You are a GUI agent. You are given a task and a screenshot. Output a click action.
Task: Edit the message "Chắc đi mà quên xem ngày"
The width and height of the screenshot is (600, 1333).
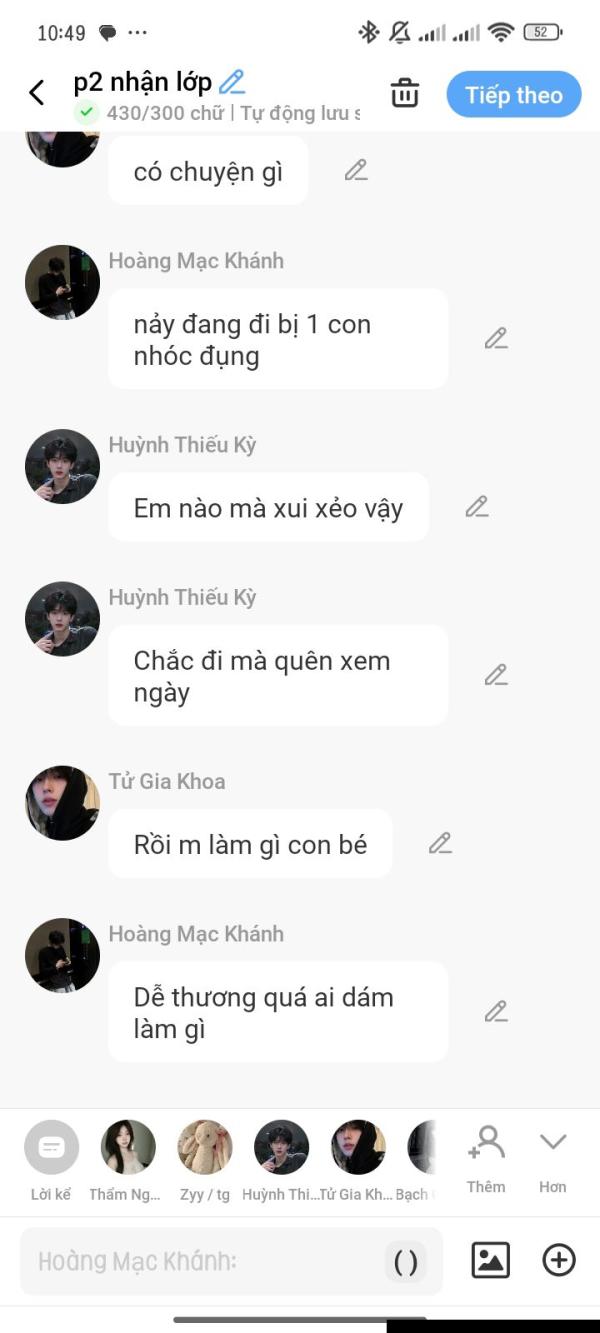[x=496, y=675]
